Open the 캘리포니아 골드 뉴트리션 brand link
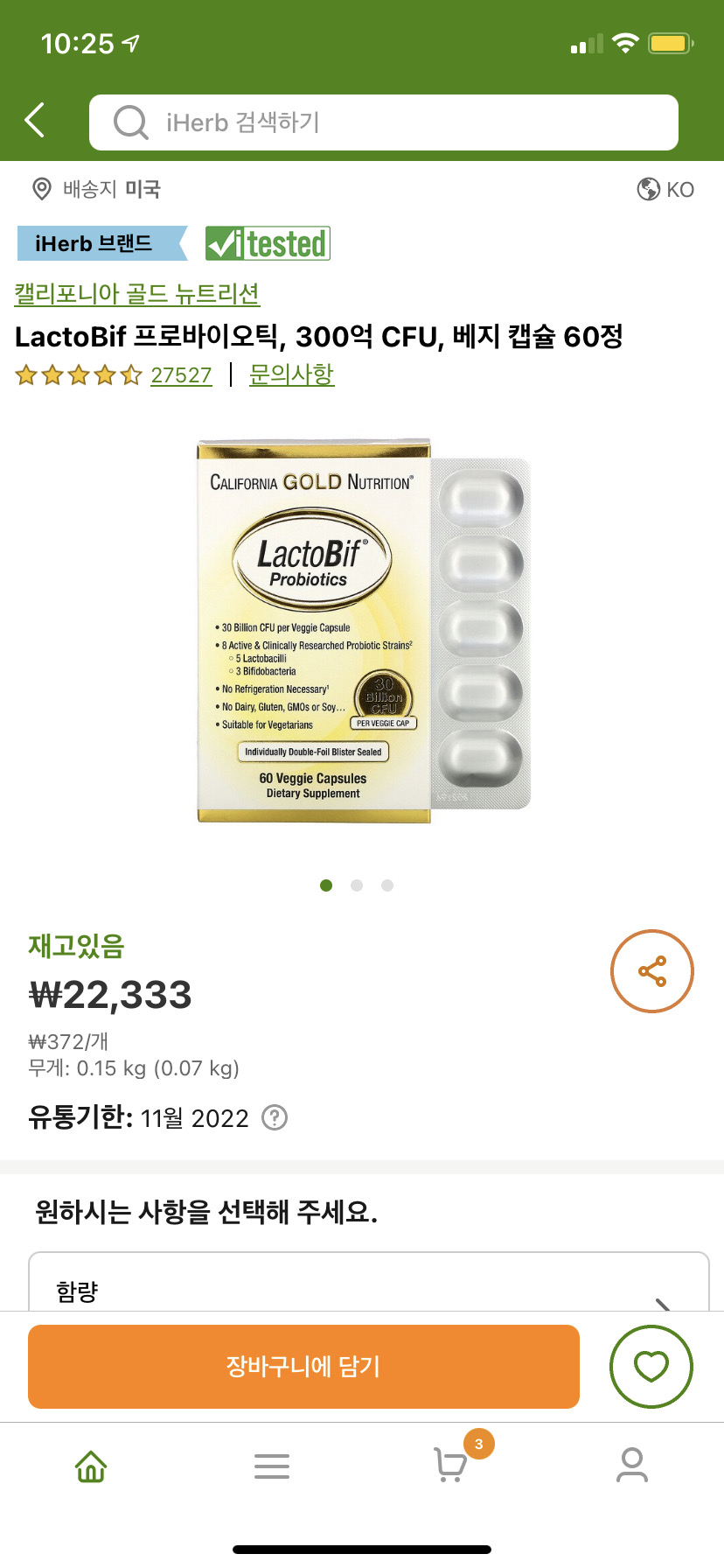This screenshot has width=724, height=1568. pyautogui.click(x=137, y=295)
